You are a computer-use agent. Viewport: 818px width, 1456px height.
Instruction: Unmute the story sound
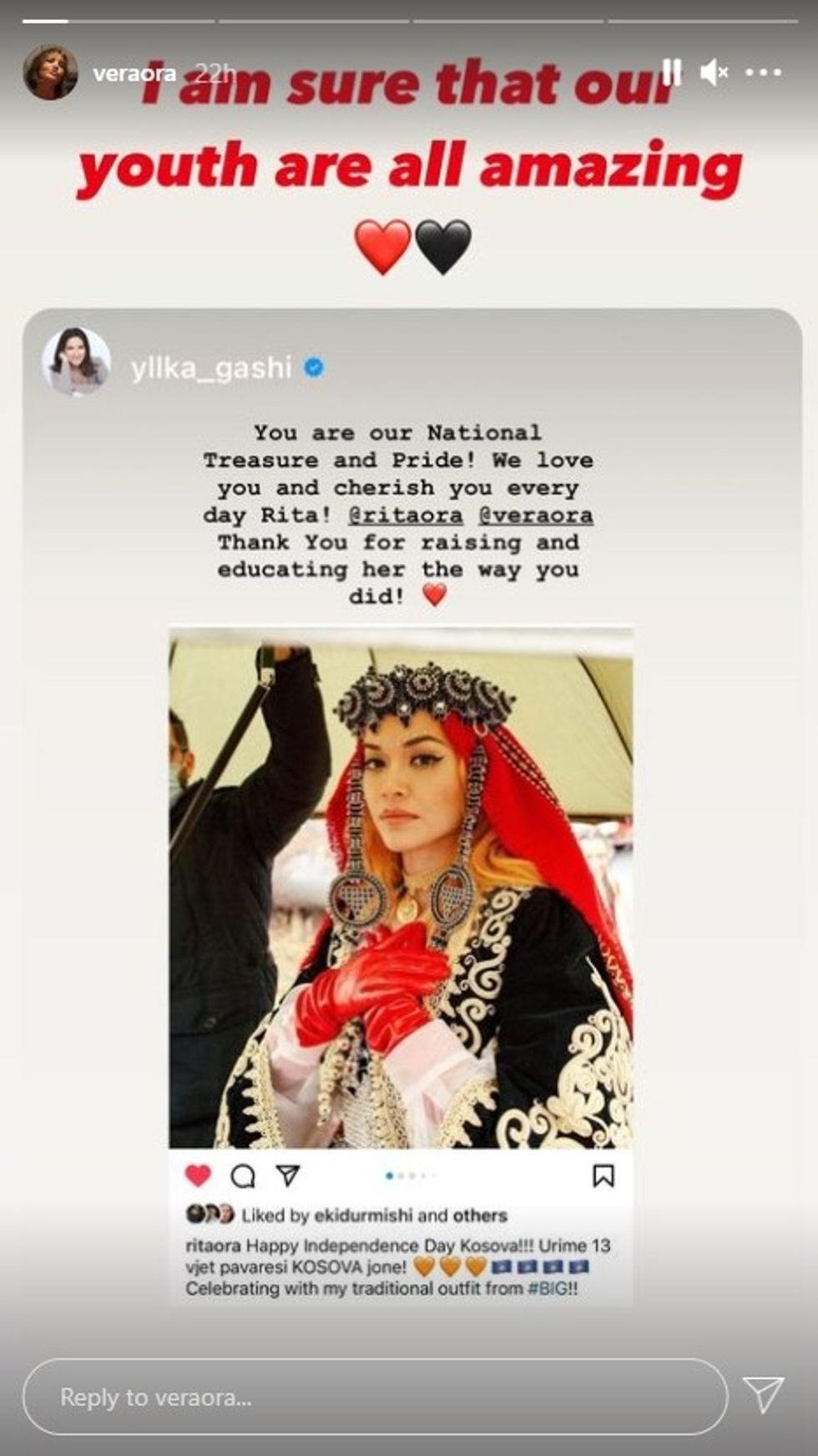pyautogui.click(x=714, y=73)
